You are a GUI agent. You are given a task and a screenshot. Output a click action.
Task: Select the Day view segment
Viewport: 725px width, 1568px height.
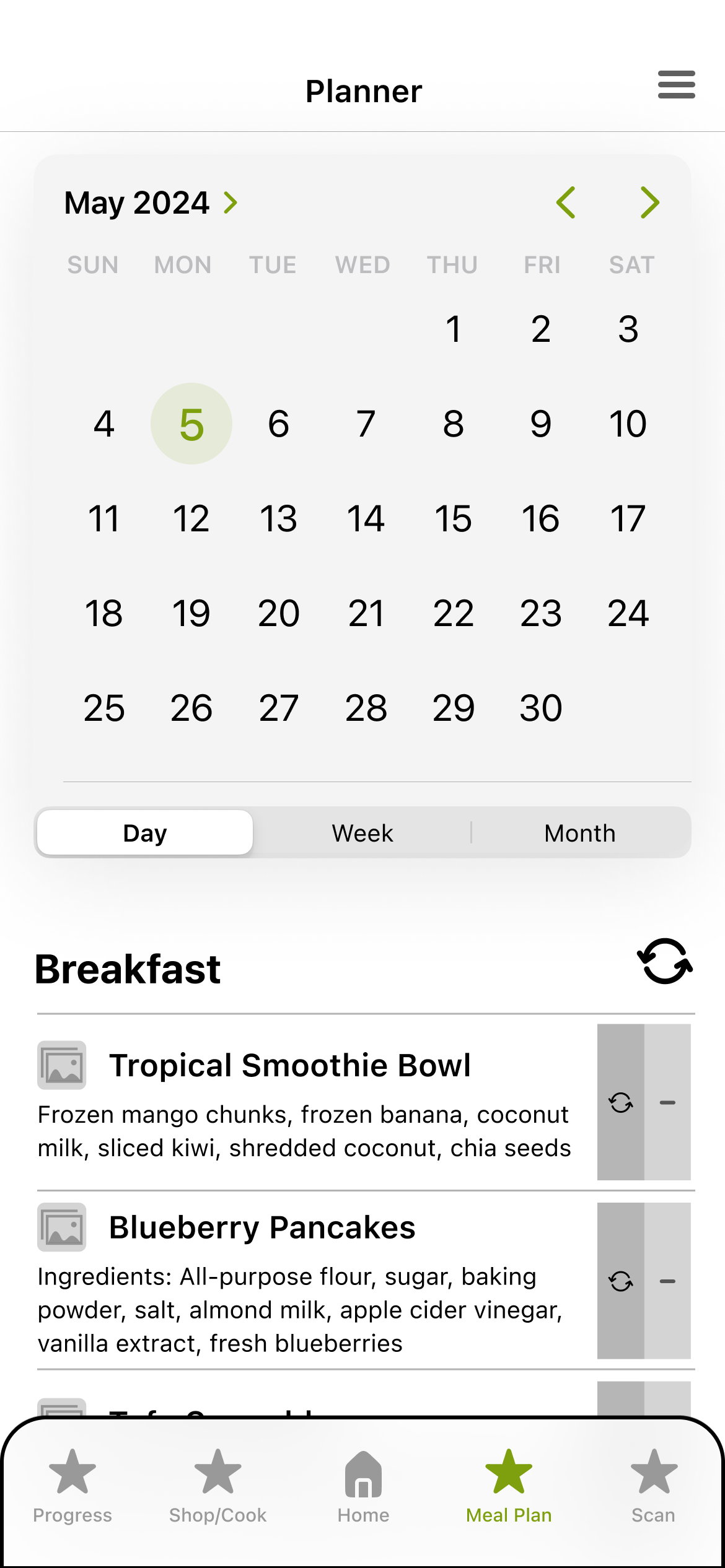pyautogui.click(x=145, y=833)
